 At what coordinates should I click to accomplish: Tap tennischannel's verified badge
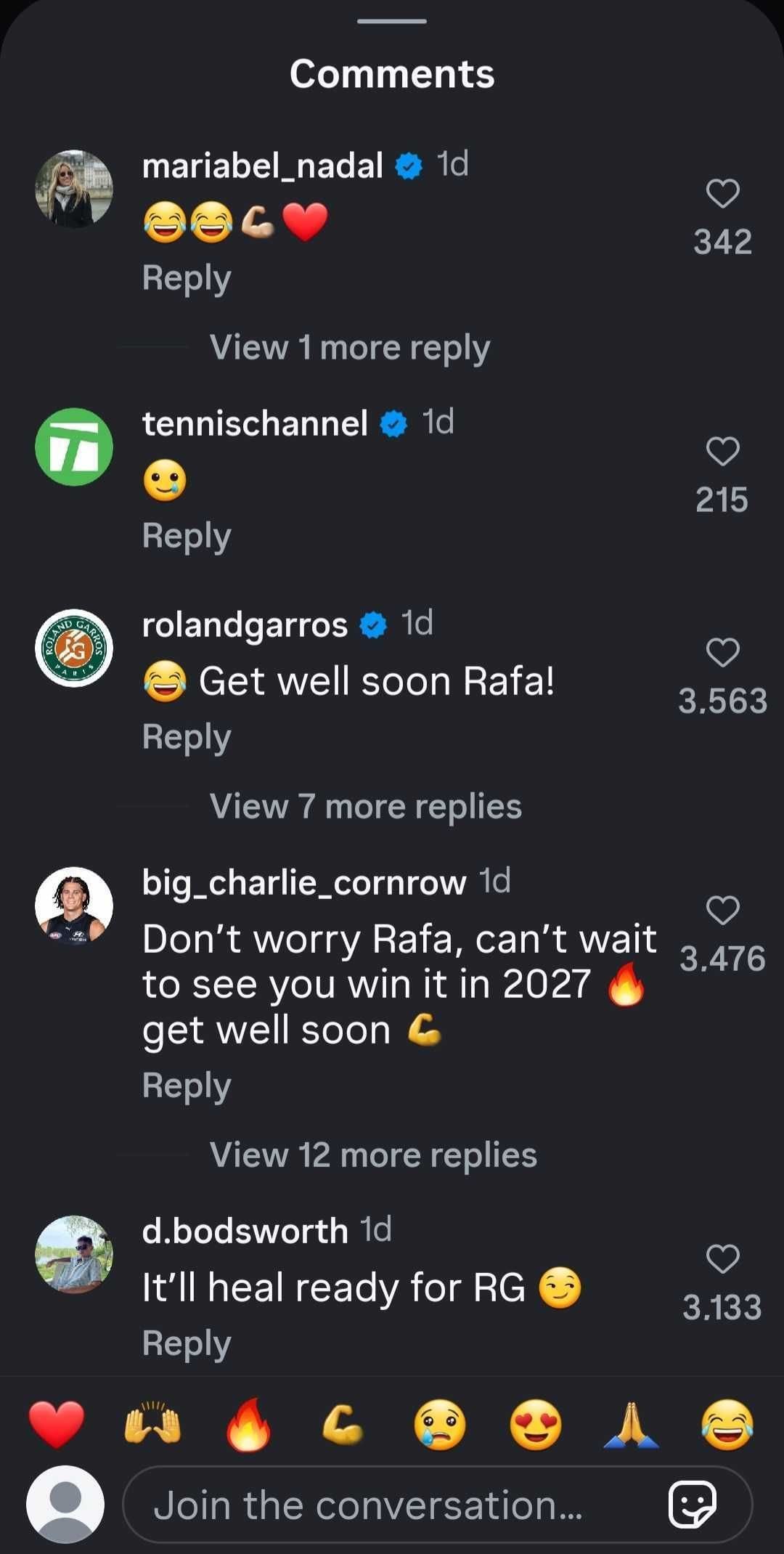pyautogui.click(x=393, y=423)
